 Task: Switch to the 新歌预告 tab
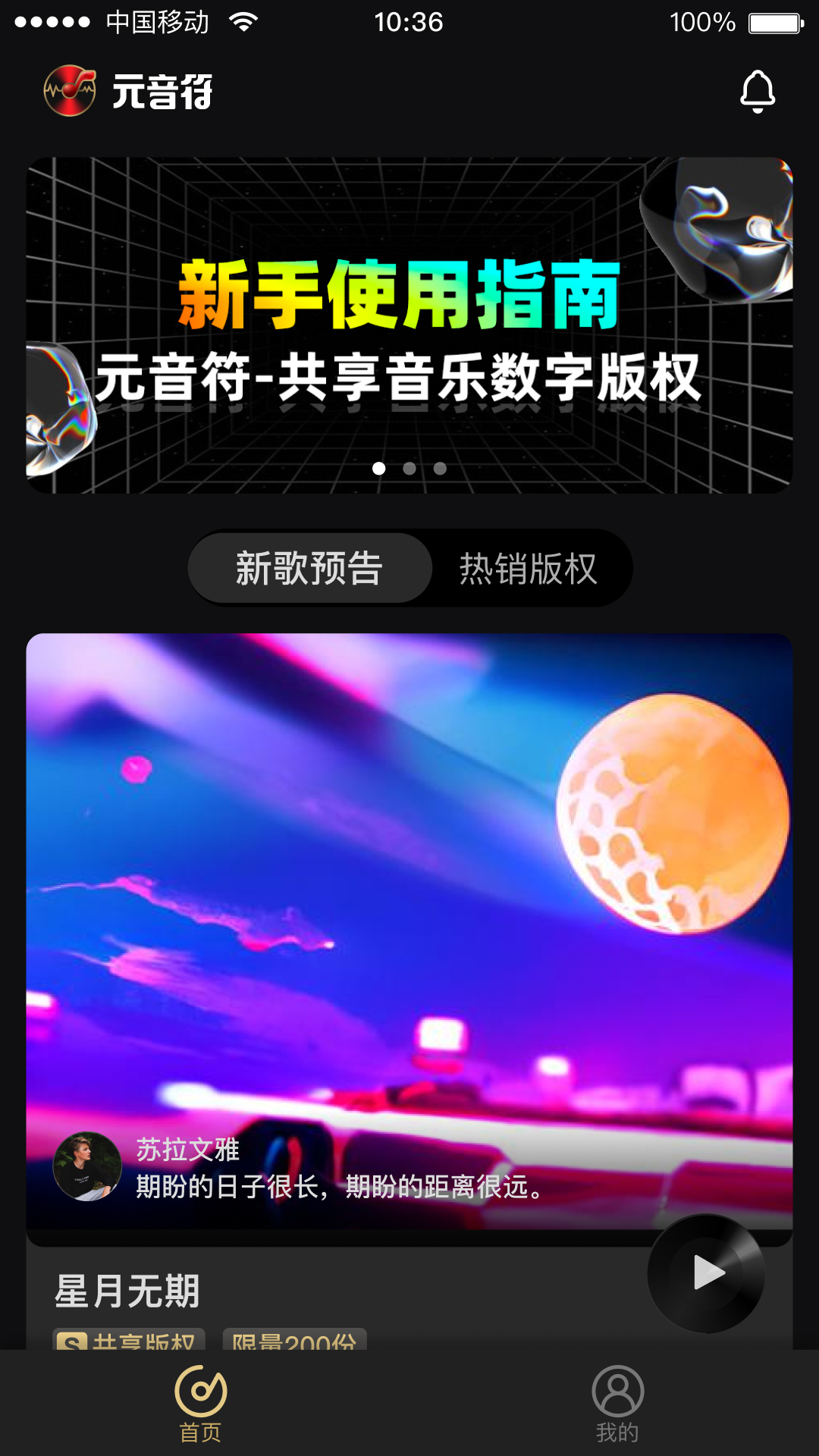(x=309, y=568)
